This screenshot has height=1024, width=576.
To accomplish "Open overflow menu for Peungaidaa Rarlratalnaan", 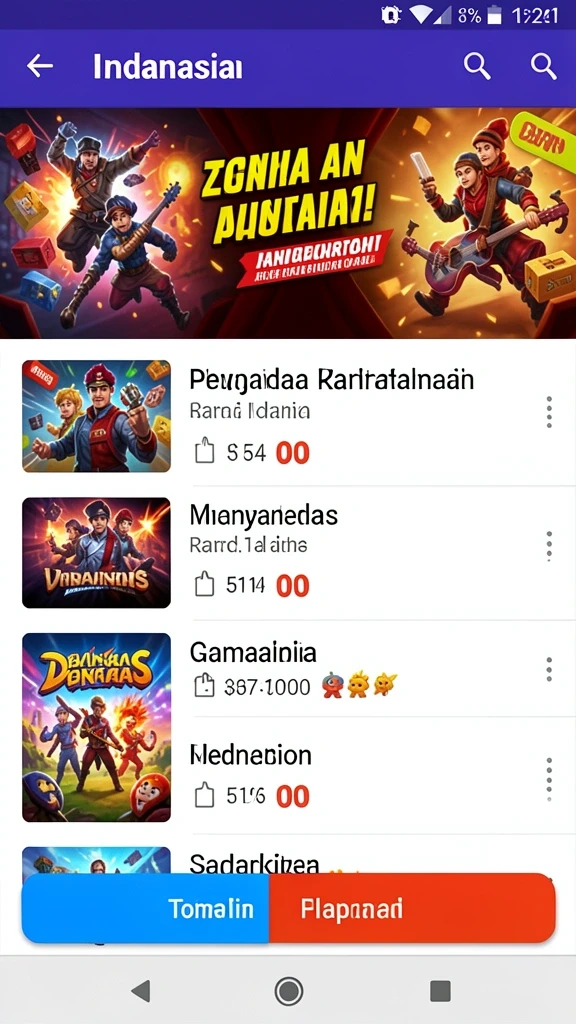I will pos(549,412).
